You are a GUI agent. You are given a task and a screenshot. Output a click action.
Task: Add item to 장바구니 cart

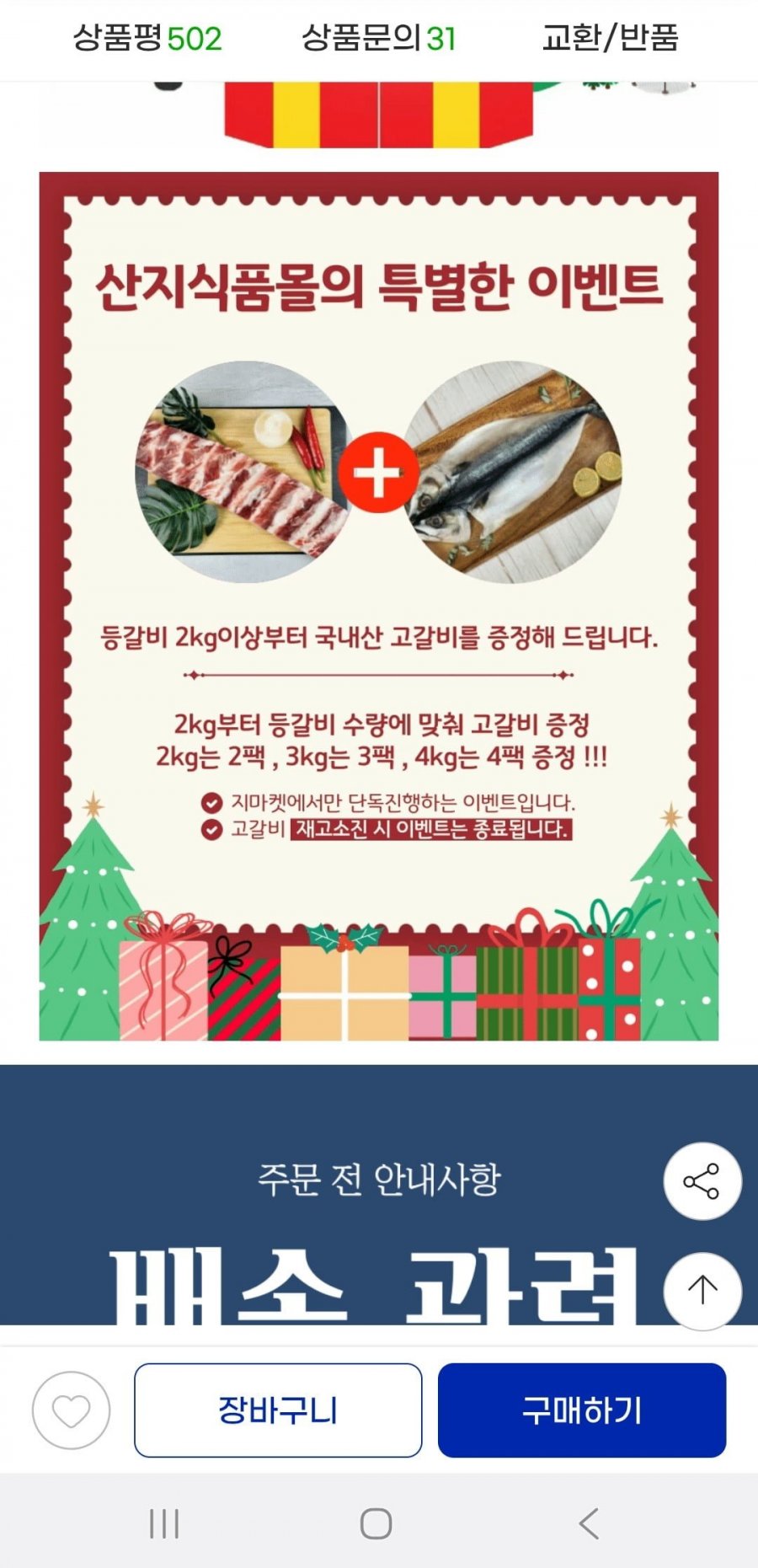coord(278,1410)
